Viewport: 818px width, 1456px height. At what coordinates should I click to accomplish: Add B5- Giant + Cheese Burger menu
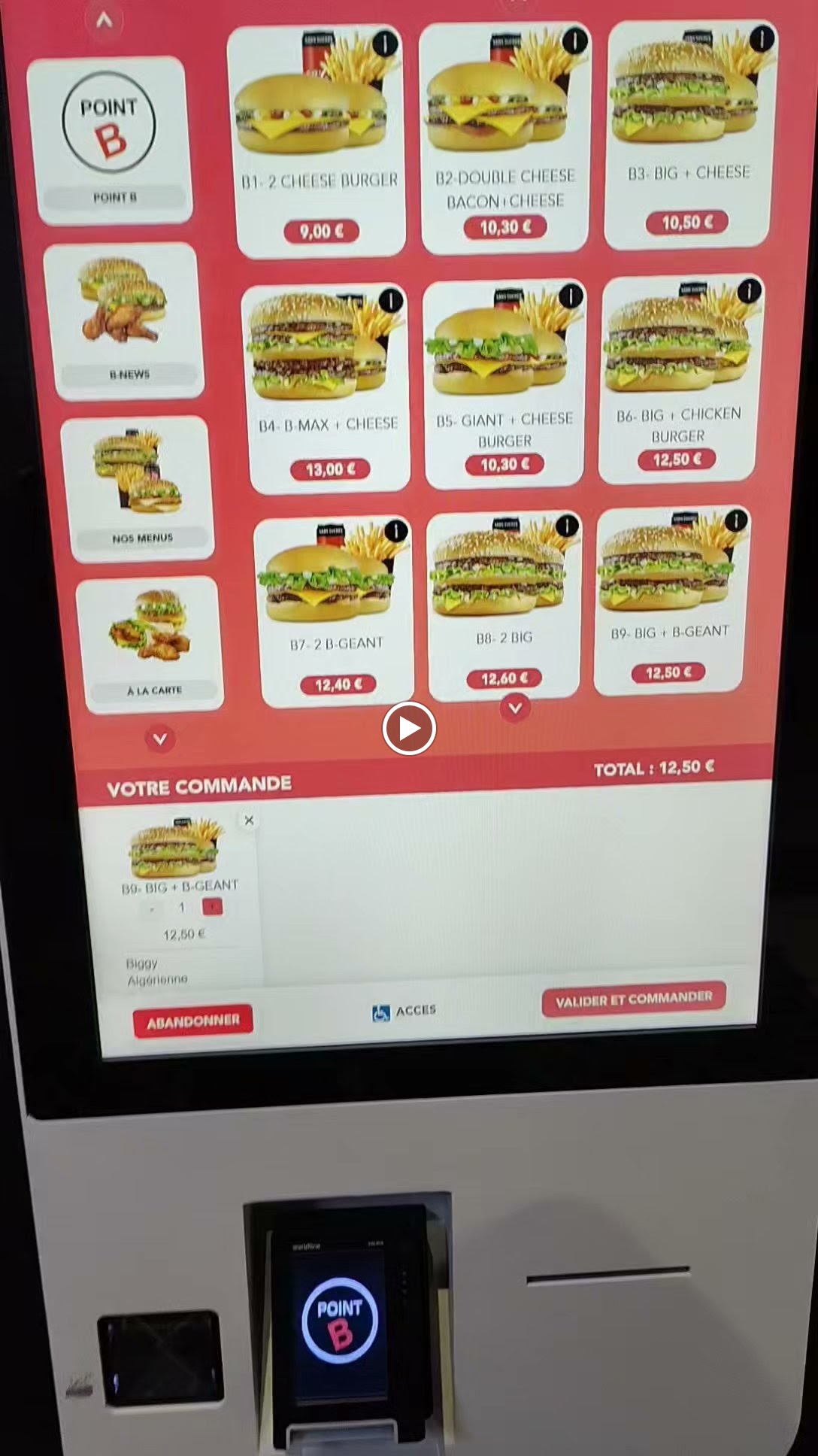pyautogui.click(x=504, y=384)
